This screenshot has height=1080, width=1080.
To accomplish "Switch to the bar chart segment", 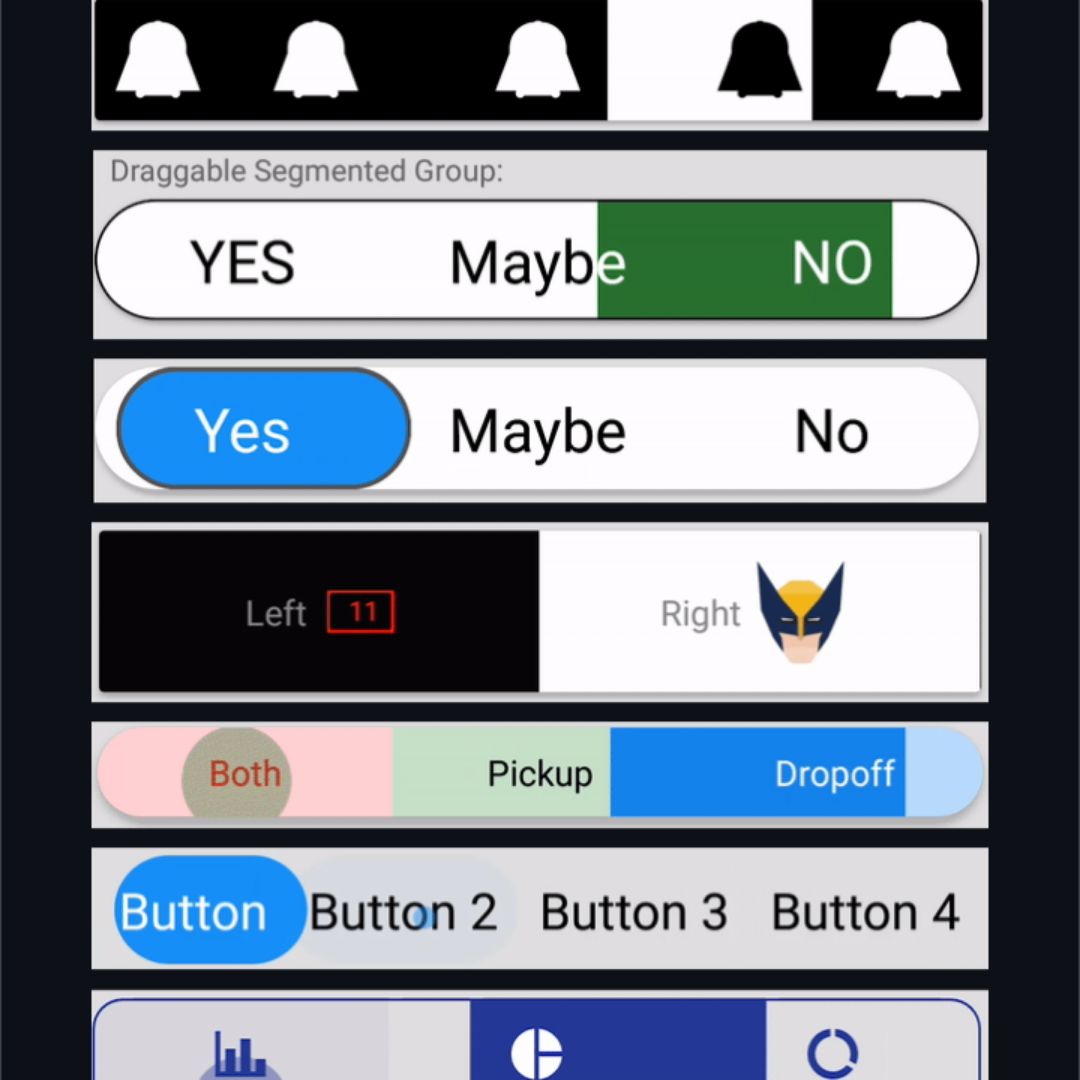I will pyautogui.click(x=241, y=1050).
